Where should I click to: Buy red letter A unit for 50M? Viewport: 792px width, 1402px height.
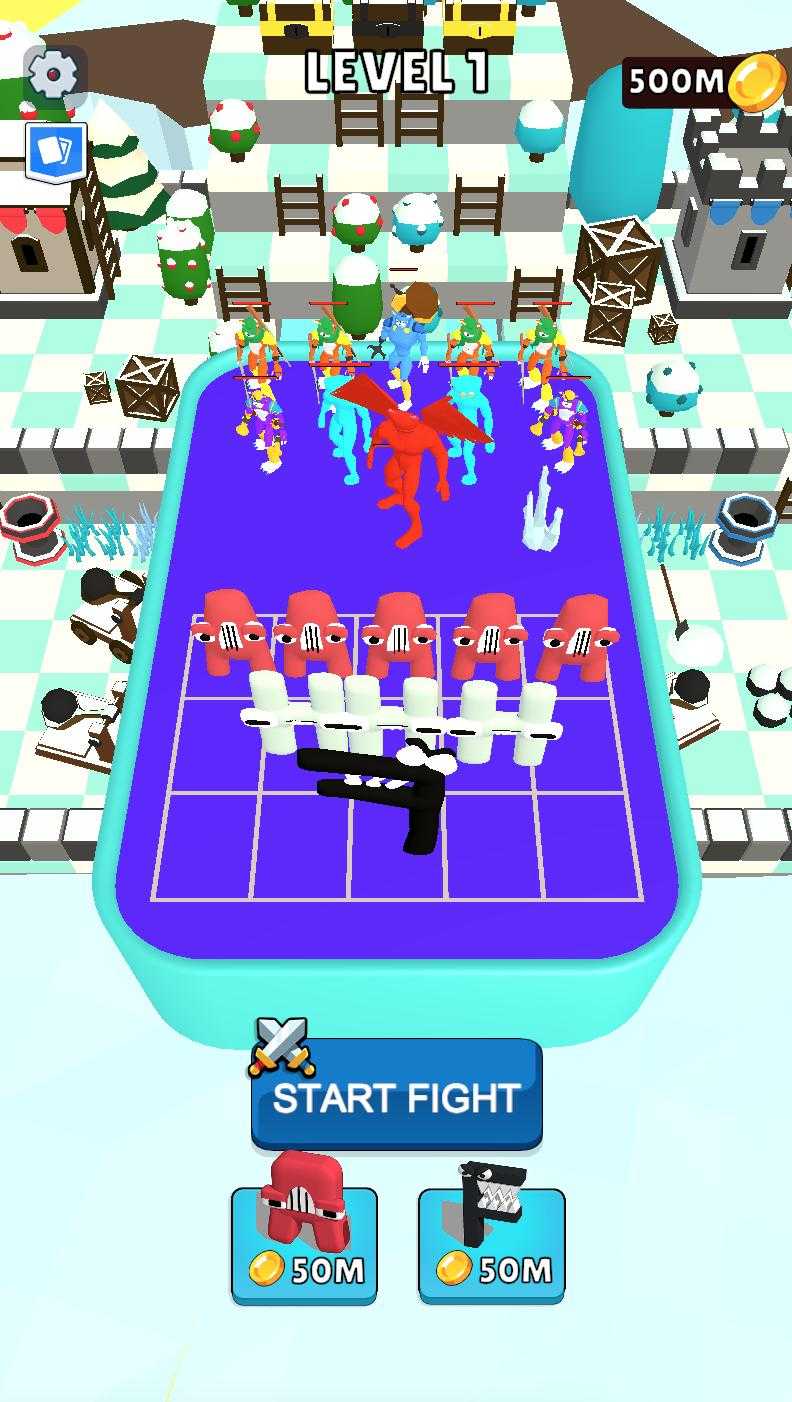(x=304, y=1242)
